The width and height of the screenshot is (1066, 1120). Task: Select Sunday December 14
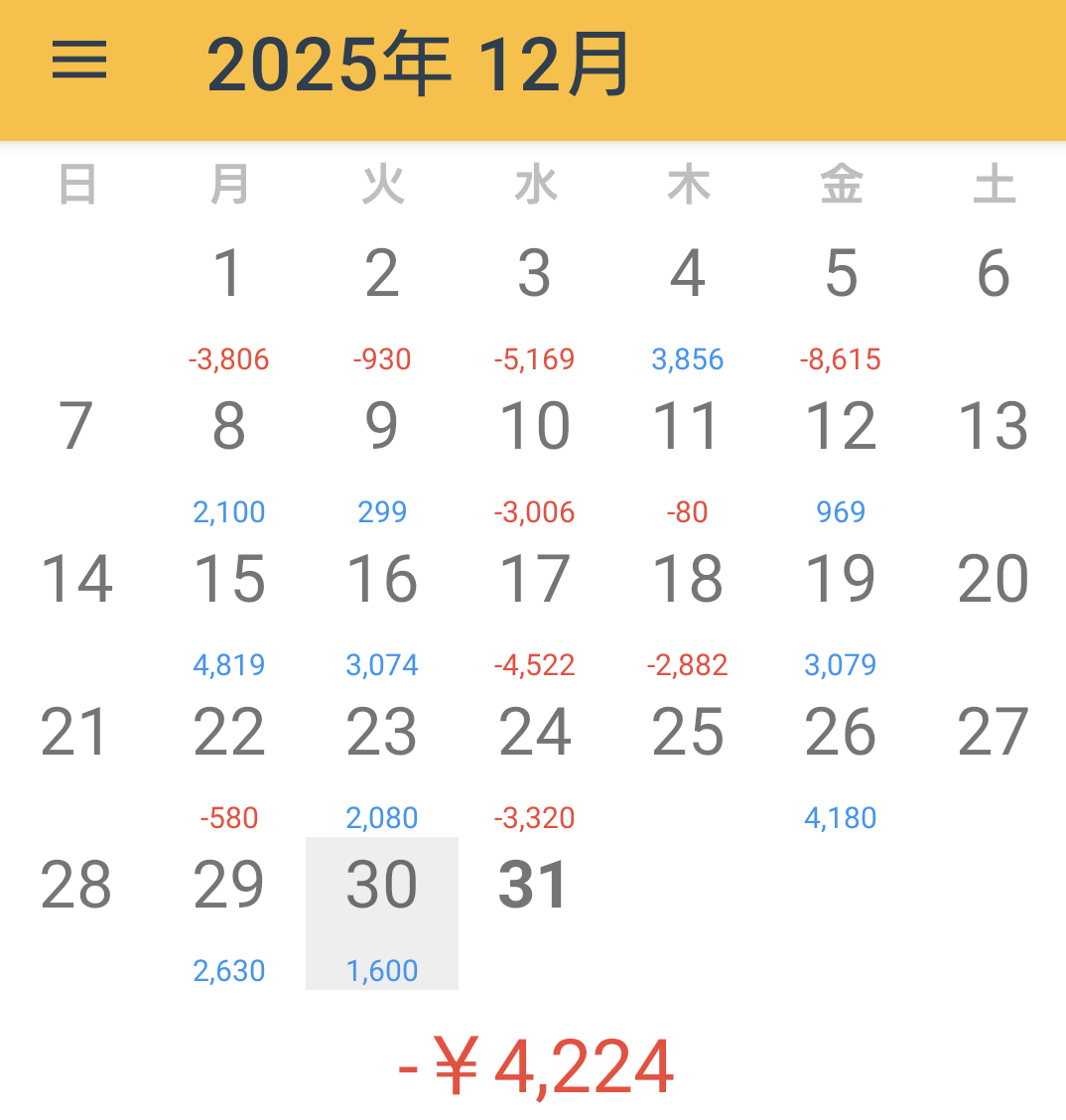(x=76, y=581)
